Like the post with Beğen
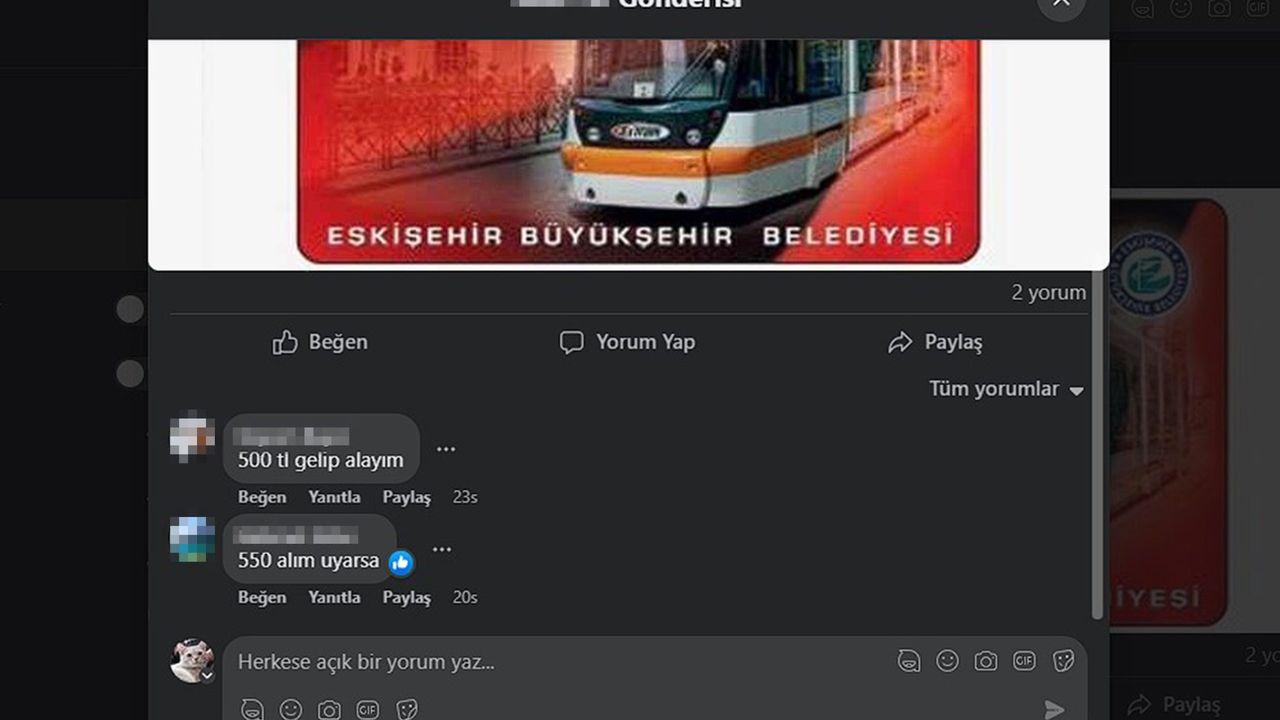This screenshot has width=1280, height=720. point(320,342)
